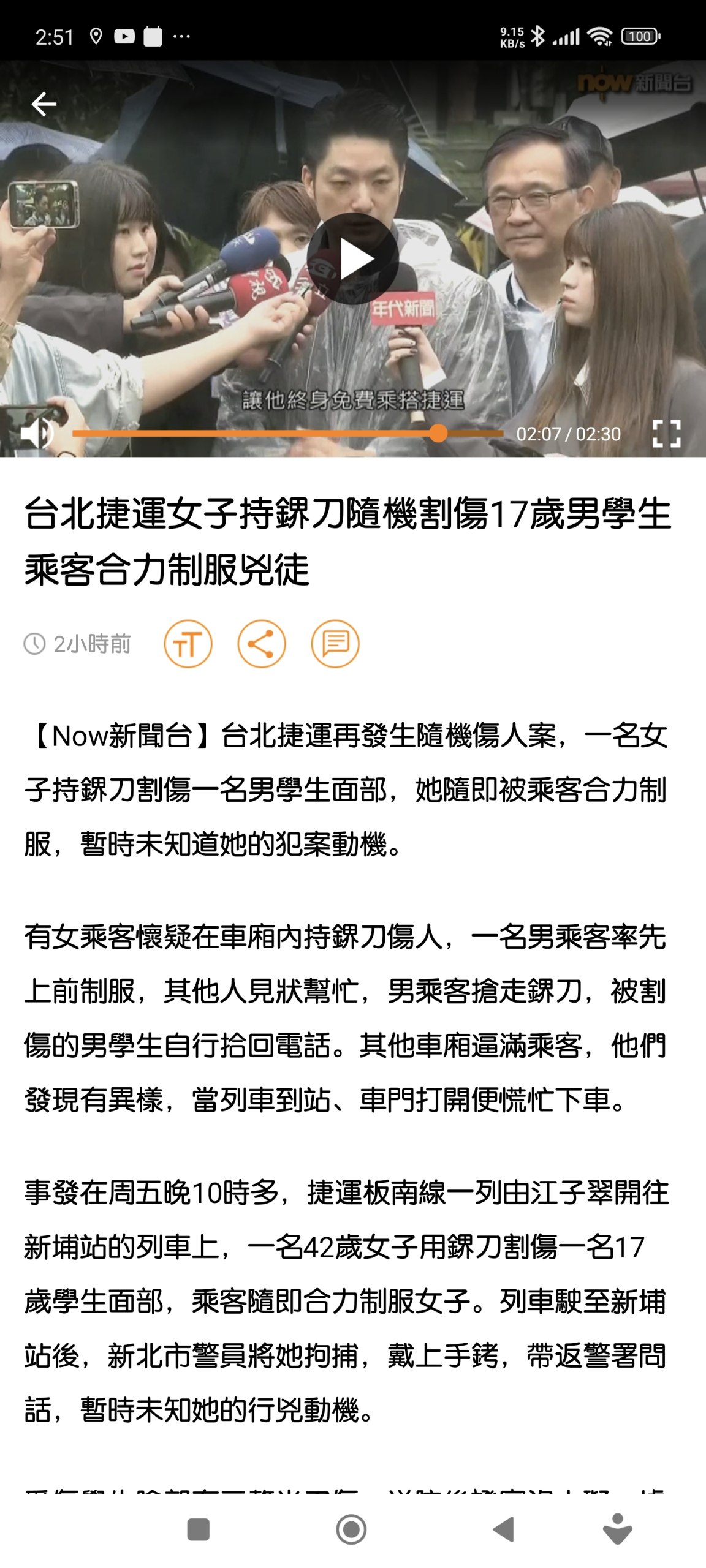This screenshot has width=706, height=1568.
Task: Share this news article
Action: click(x=262, y=644)
